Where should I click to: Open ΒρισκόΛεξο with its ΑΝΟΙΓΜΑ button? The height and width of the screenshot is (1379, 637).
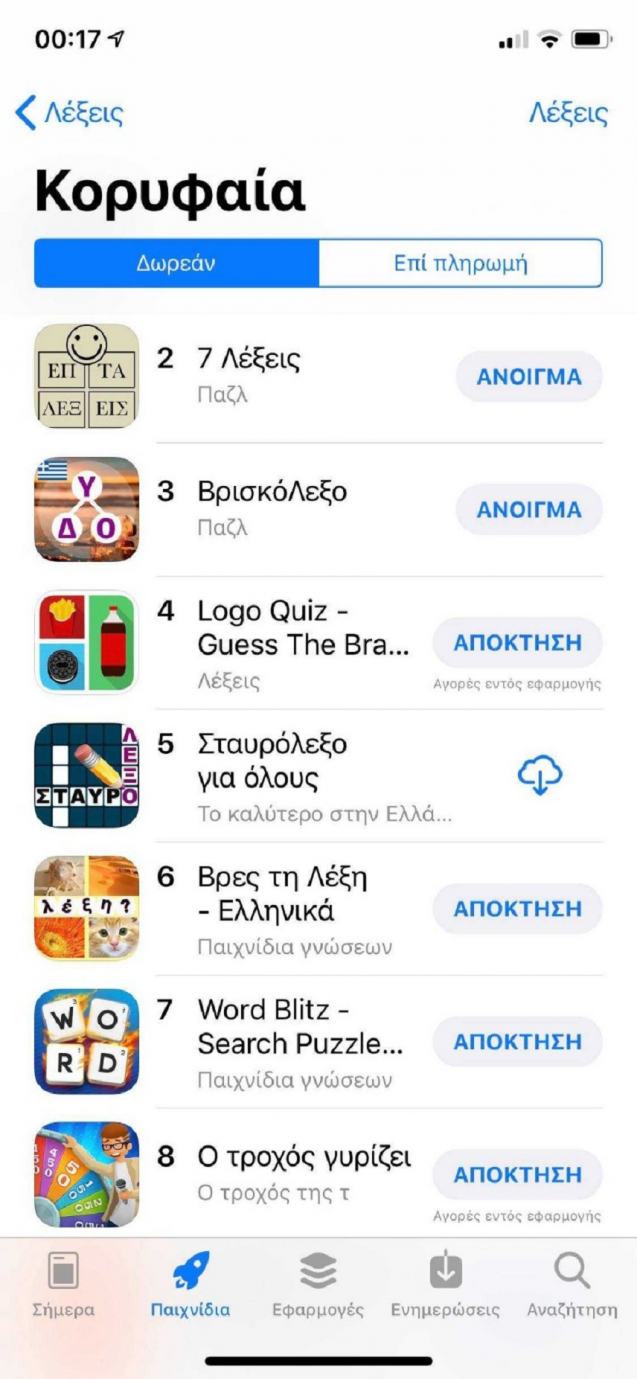(529, 510)
